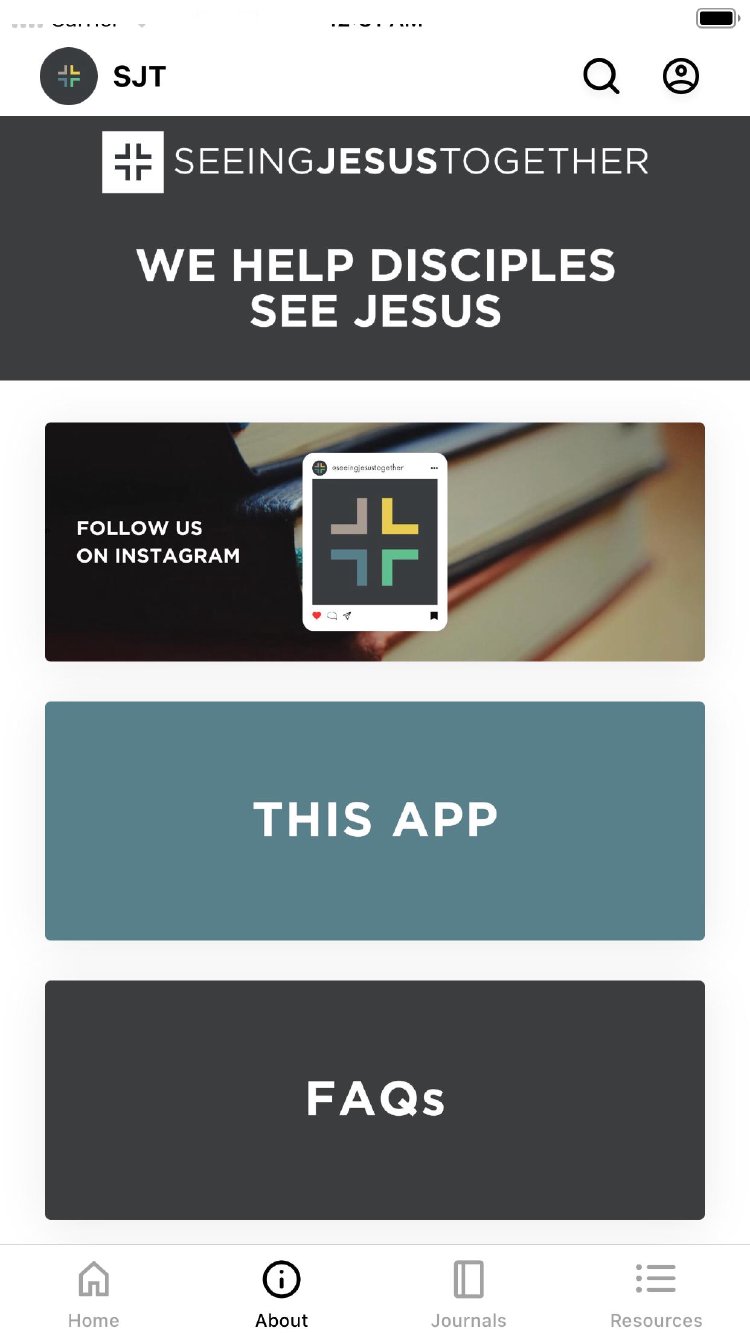Switch to the Home tab

[x=93, y=1294]
